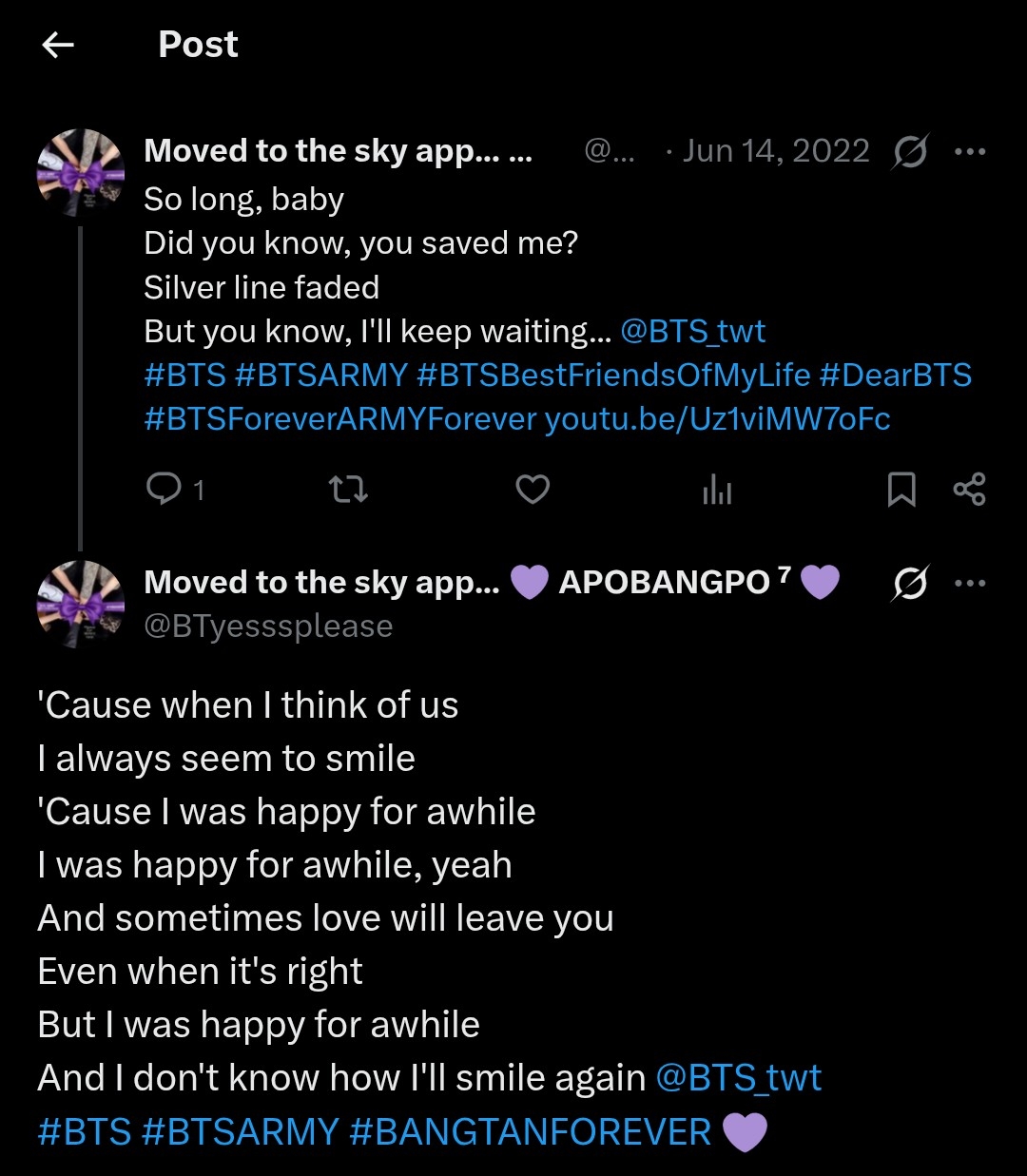Open the #BANGTANFOREVER hashtag
This screenshot has height=1176, width=1027.
tap(530, 1132)
